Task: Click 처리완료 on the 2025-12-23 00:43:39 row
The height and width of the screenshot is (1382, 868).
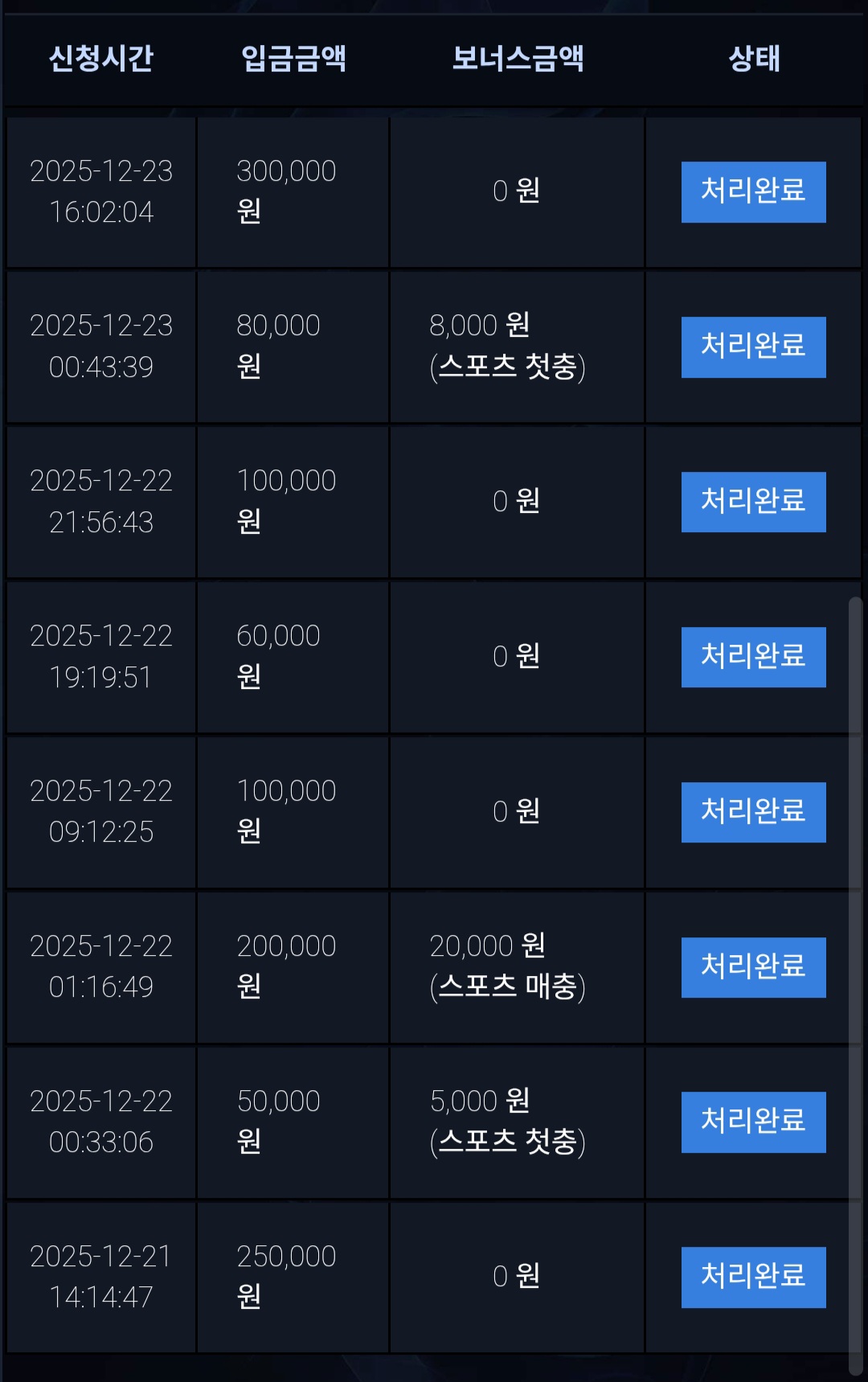Action: [753, 347]
